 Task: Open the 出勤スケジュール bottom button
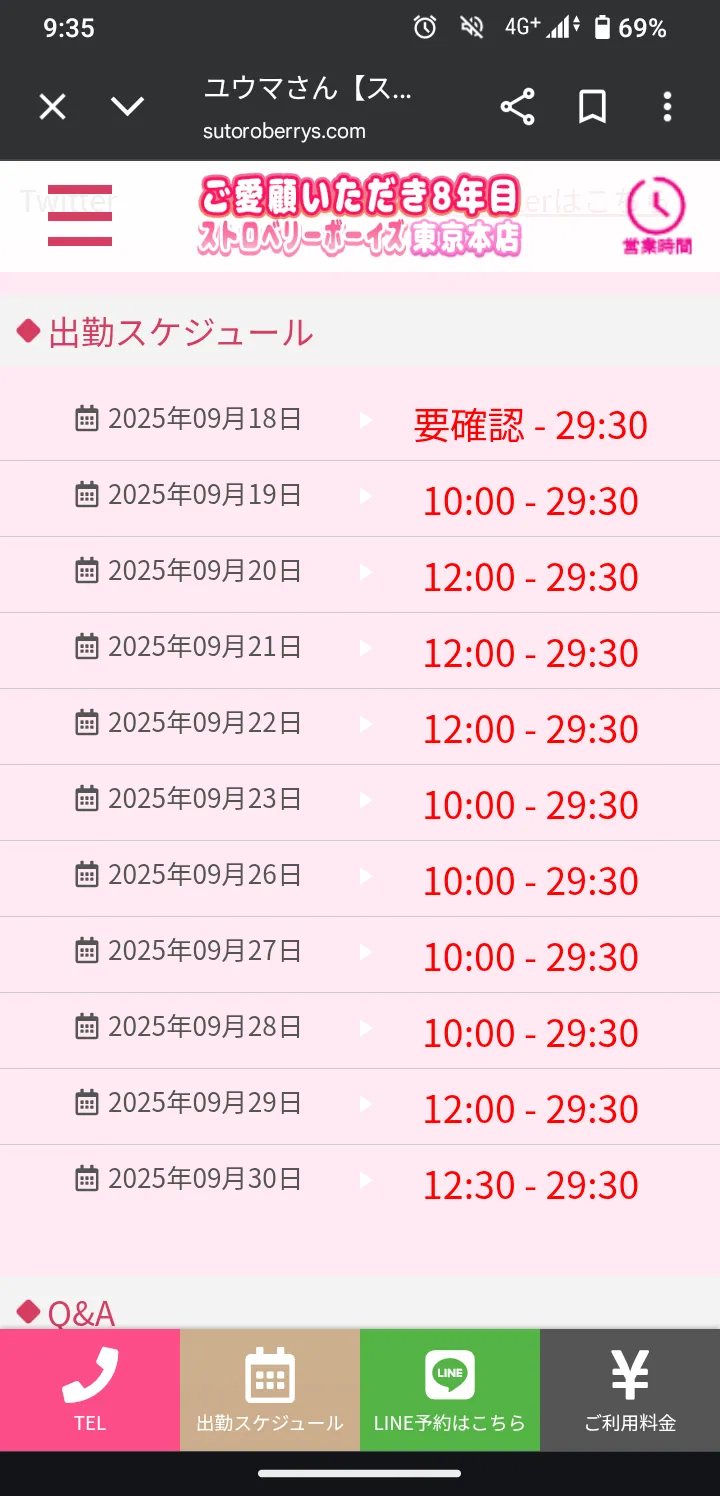(270, 1390)
